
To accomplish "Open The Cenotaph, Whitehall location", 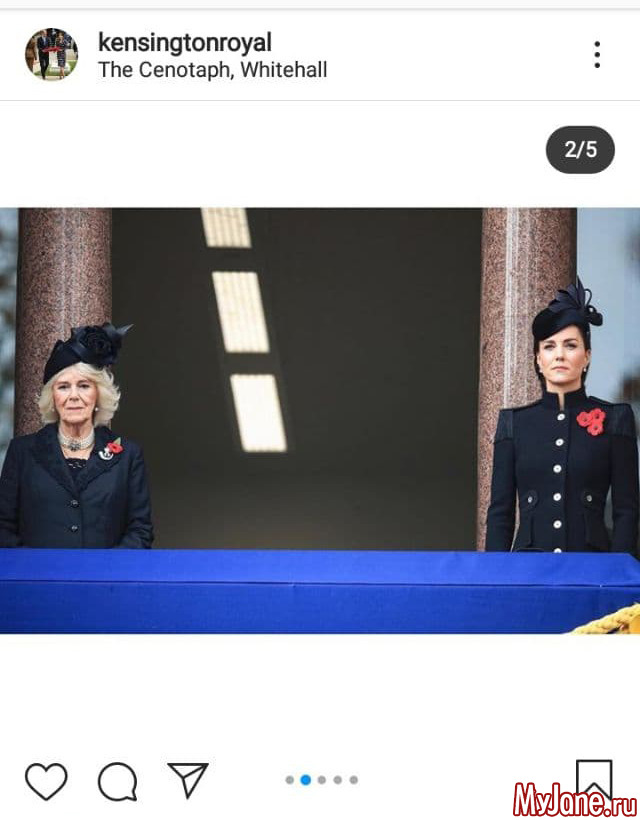I will 212,70.
